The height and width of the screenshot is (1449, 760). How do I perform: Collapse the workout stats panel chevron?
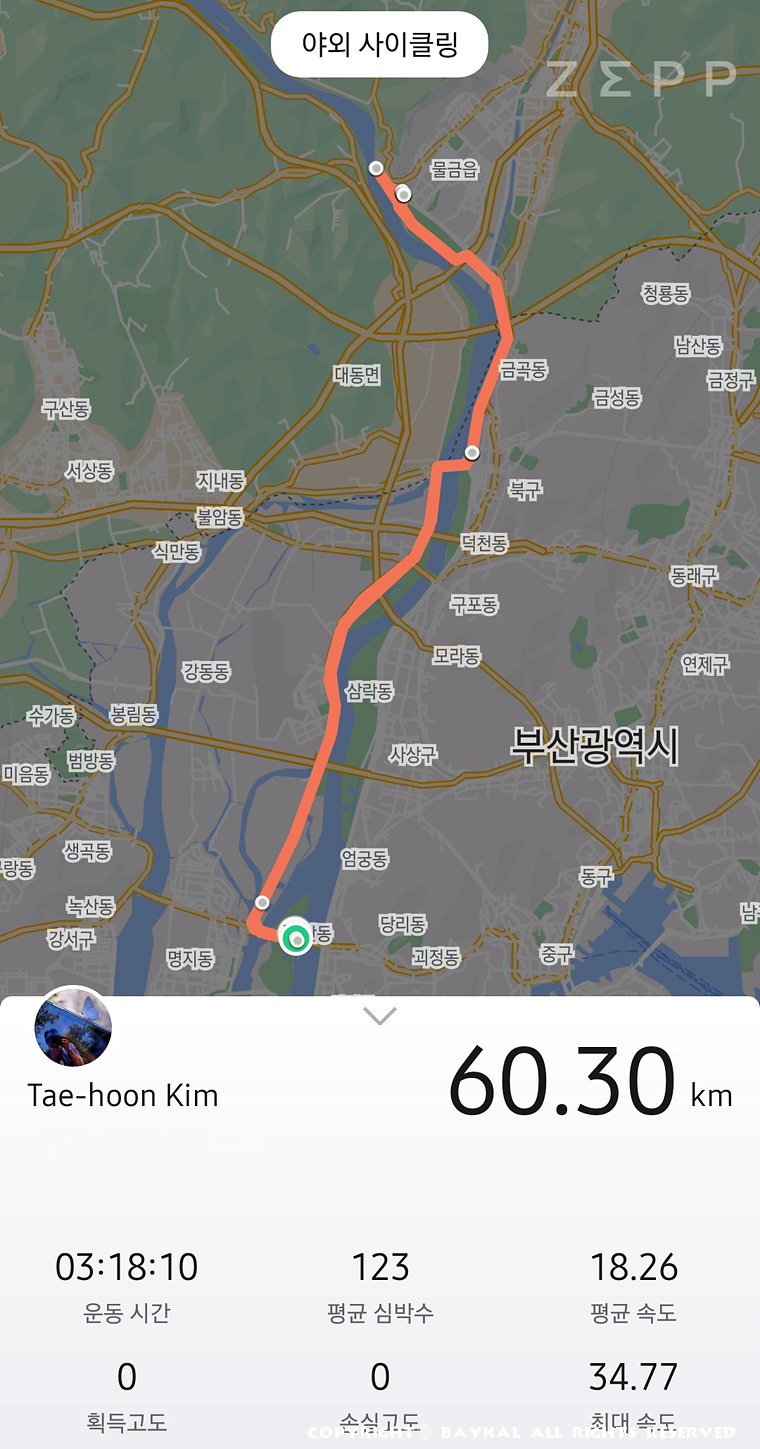(380, 1016)
